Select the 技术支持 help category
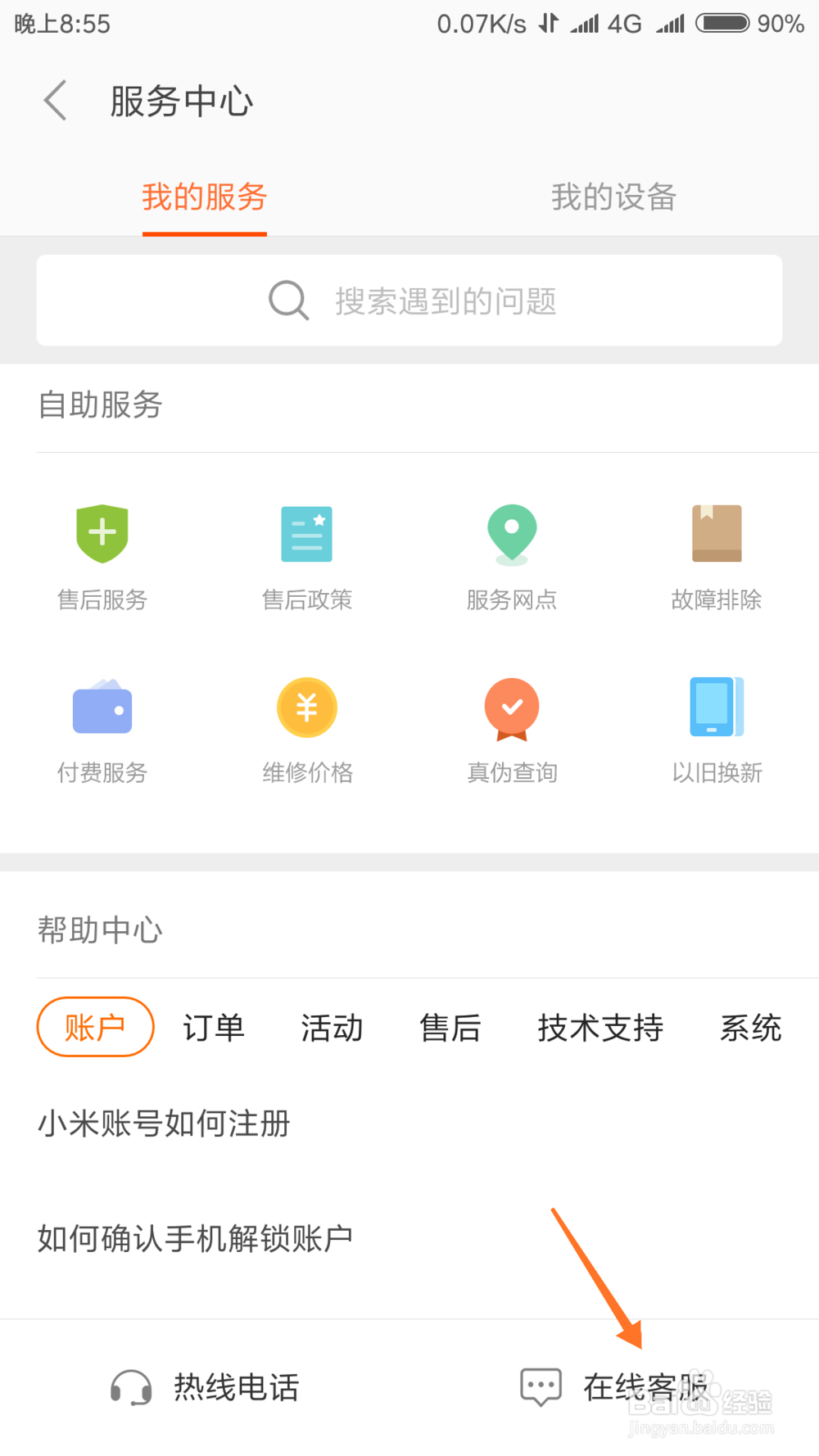 (x=600, y=1028)
